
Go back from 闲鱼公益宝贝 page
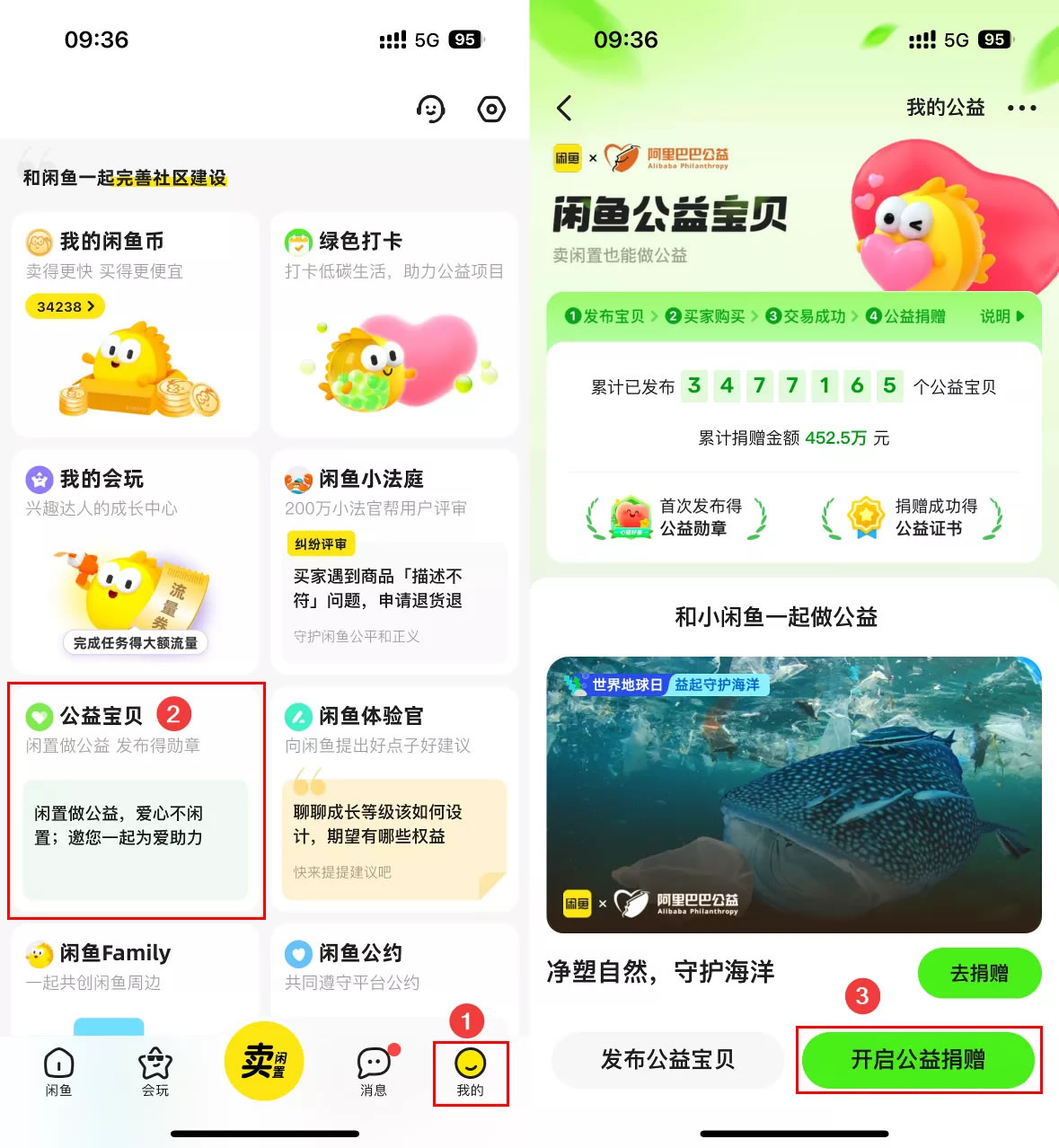[x=564, y=109]
